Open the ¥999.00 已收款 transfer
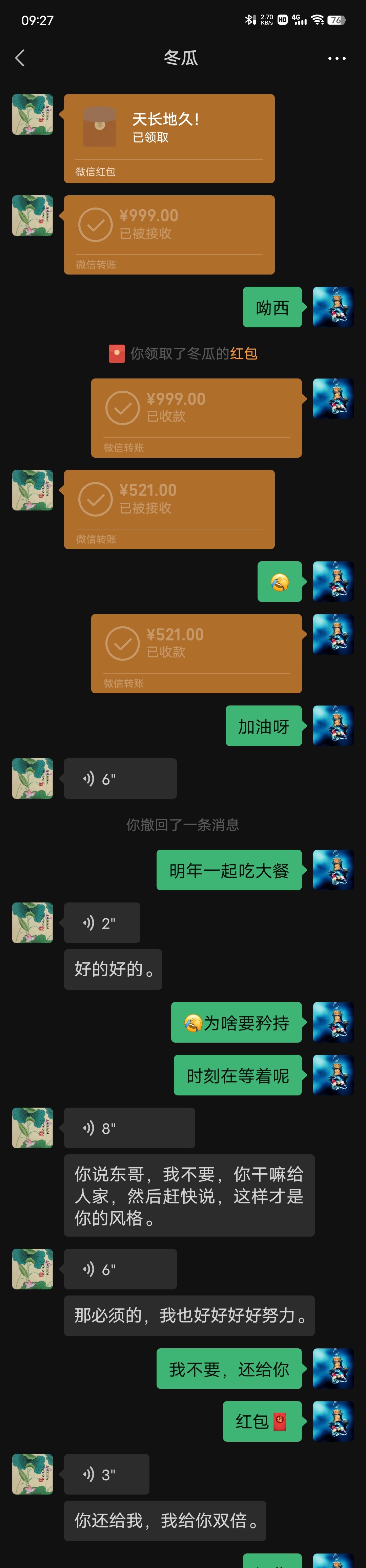 [196, 418]
